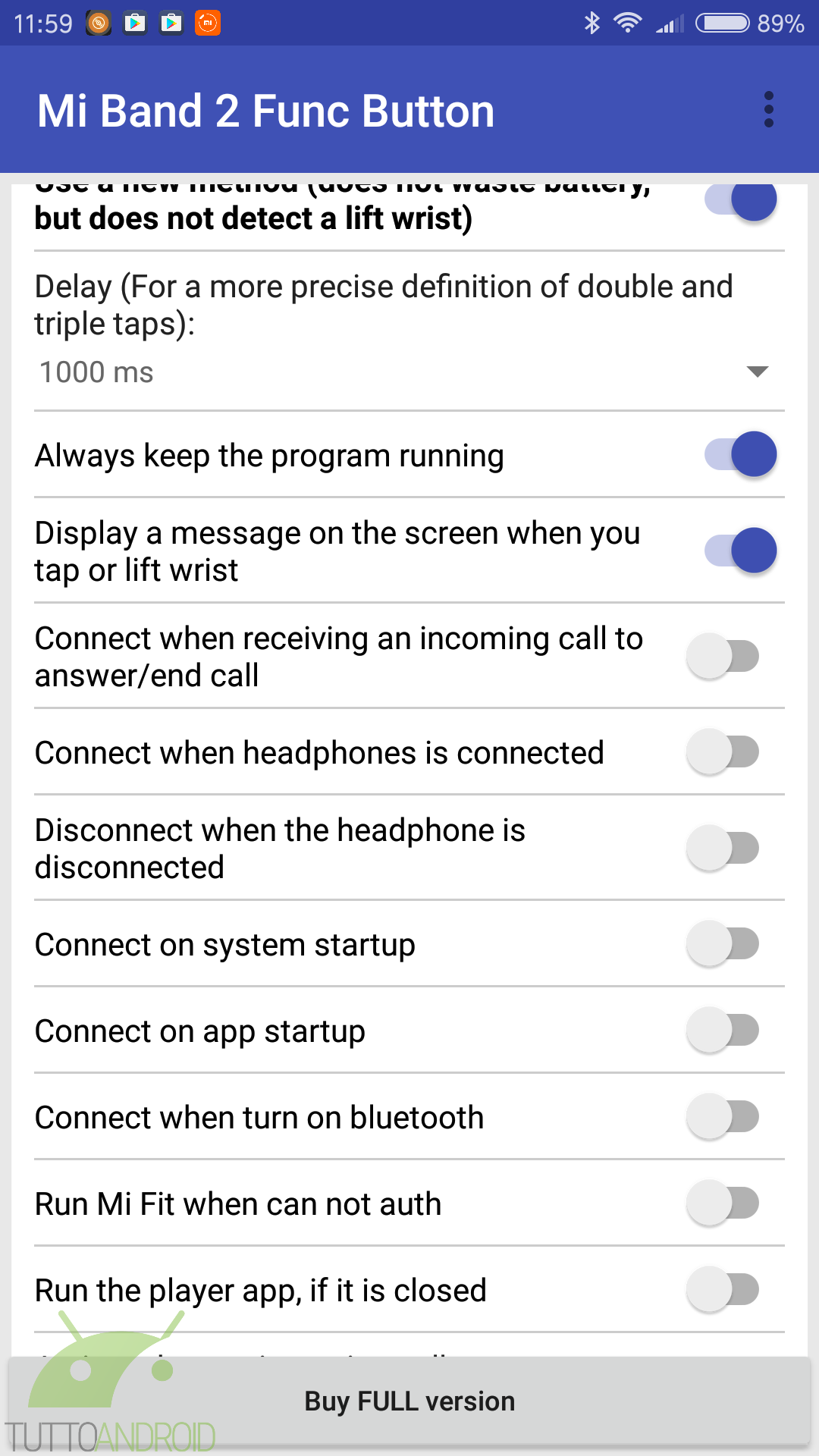Tap the Buy FULL version button
Image resolution: width=819 pixels, height=1456 pixels.
point(409,1401)
